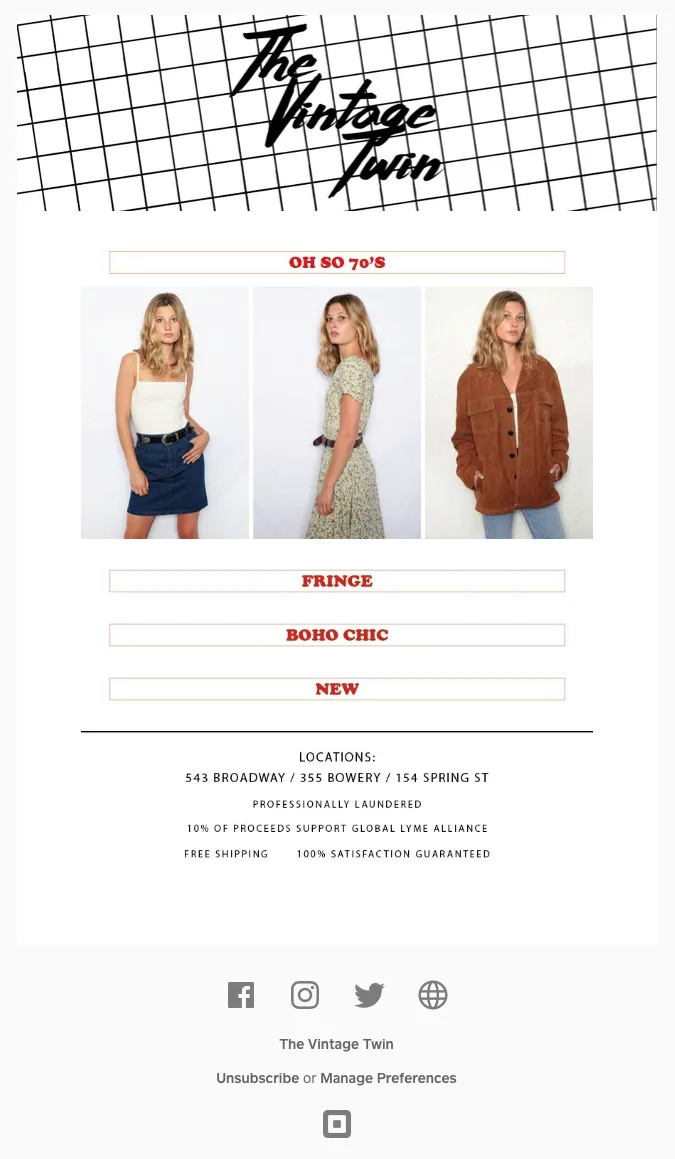Unsubscribe from these emails
Image resolution: width=675 pixels, height=1159 pixels.
pyautogui.click(x=257, y=1078)
